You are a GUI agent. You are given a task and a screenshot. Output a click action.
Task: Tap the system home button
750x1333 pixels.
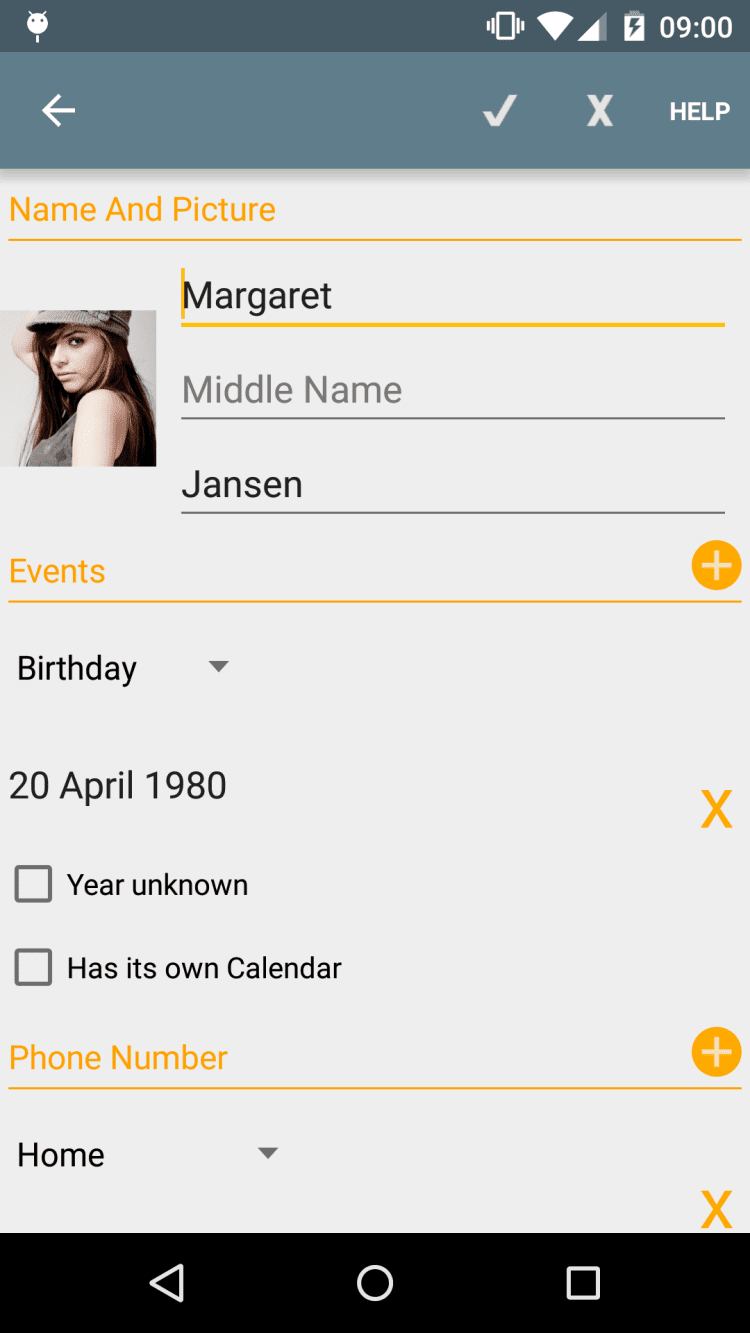375,1283
